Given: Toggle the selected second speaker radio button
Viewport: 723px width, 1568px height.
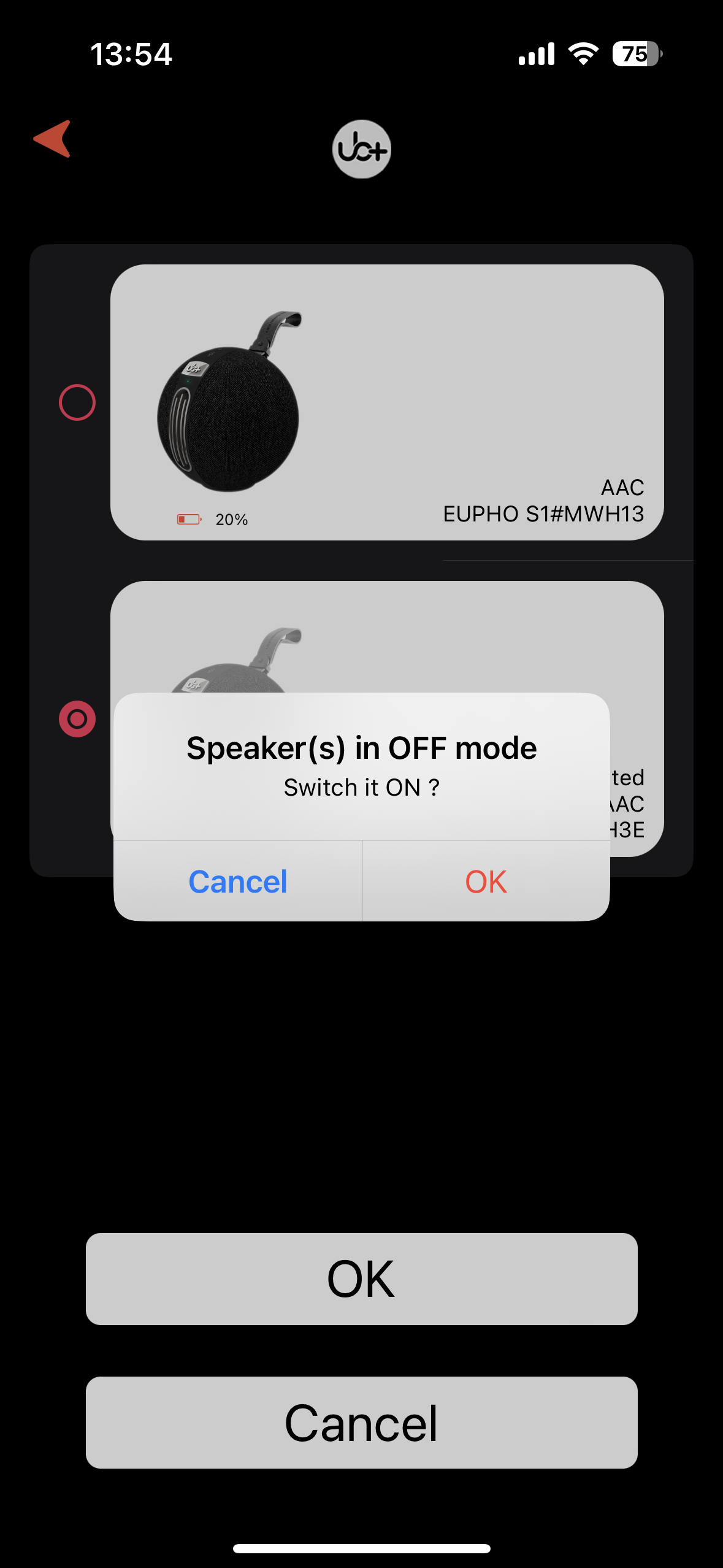Looking at the screenshot, I should 77,719.
